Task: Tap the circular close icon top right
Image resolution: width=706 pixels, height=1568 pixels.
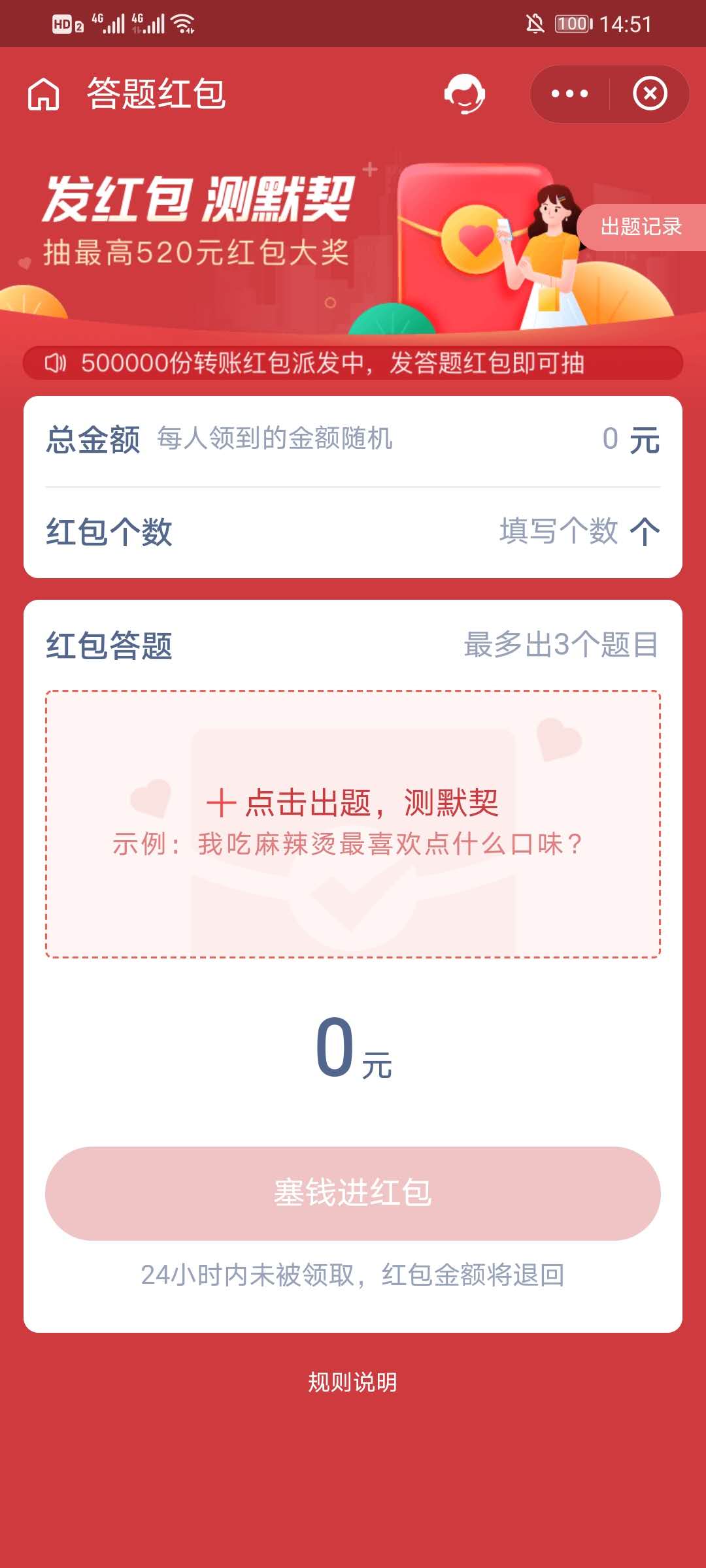Action: pos(649,93)
